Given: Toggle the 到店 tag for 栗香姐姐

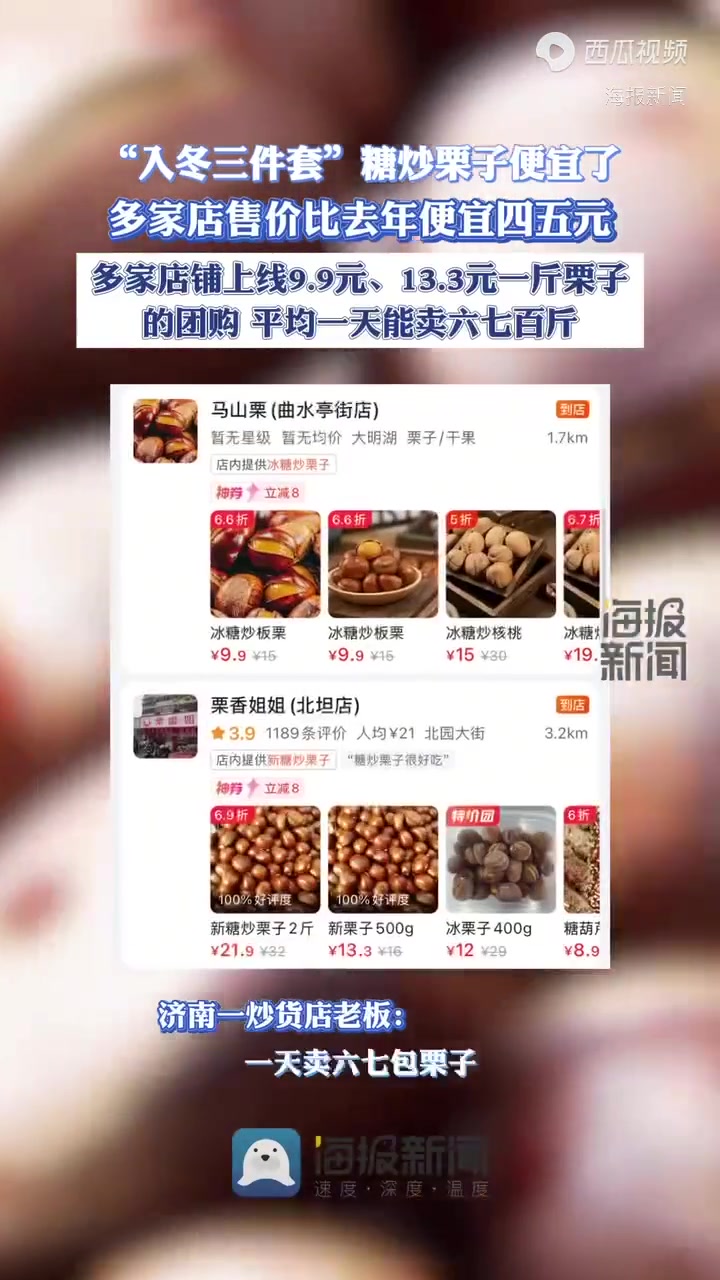Looking at the screenshot, I should 572,704.
